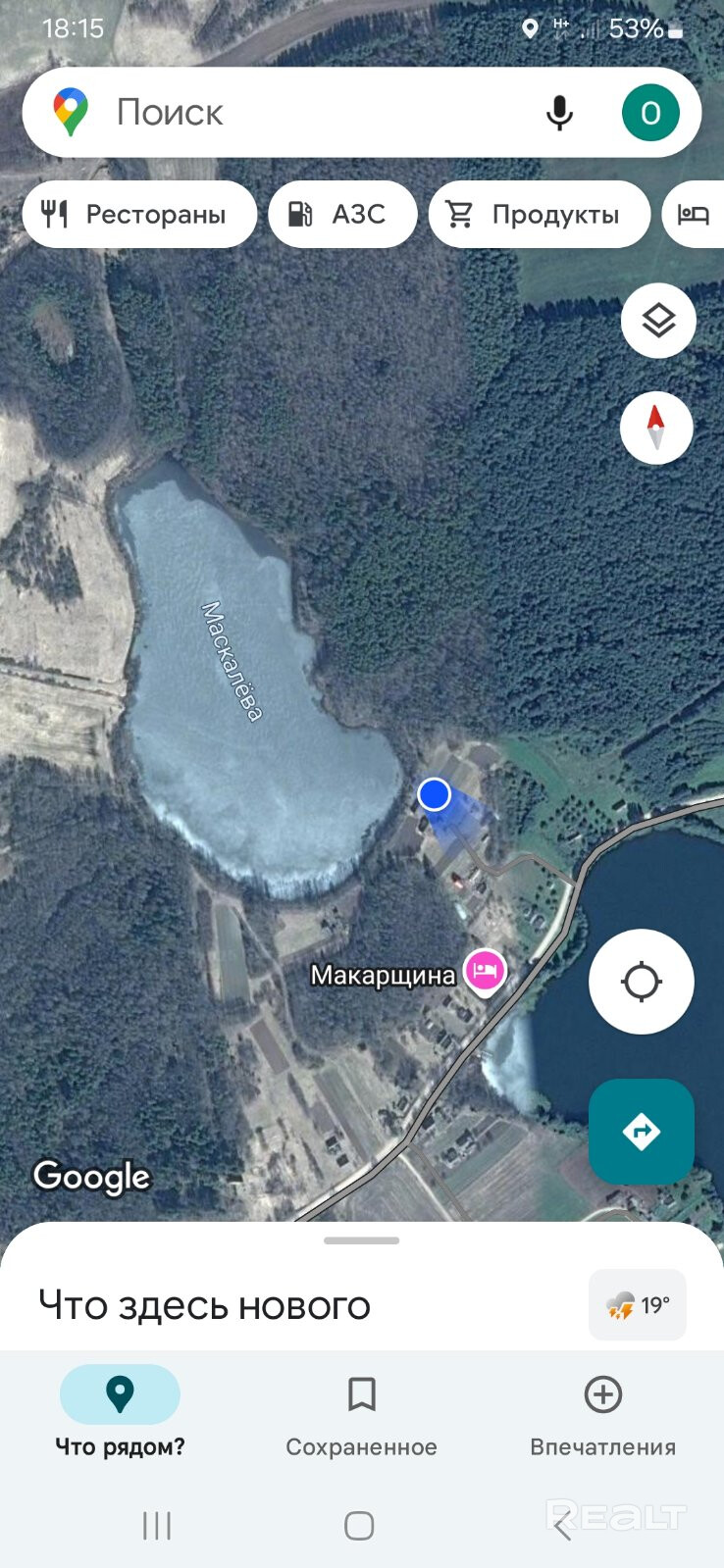Open the Поиск search field

point(294,113)
